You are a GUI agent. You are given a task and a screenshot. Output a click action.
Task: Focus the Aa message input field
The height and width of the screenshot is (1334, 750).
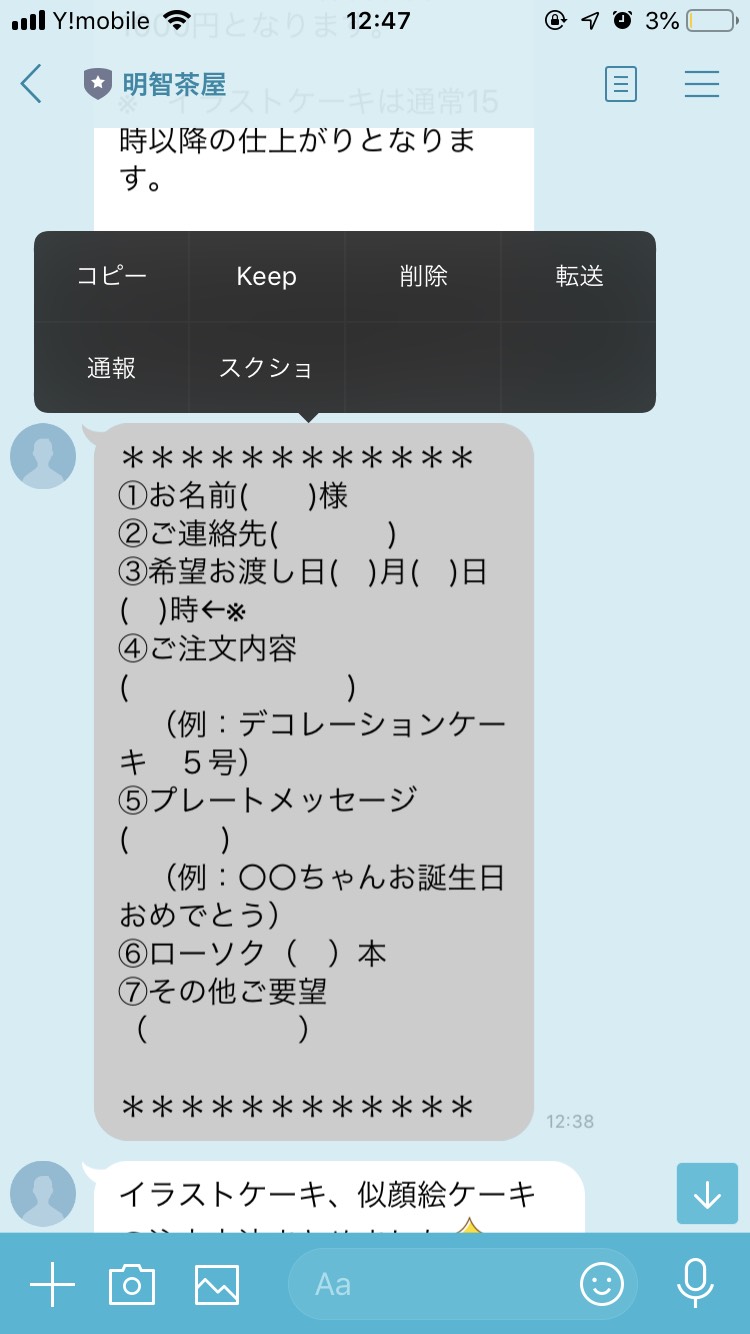tap(431, 1284)
